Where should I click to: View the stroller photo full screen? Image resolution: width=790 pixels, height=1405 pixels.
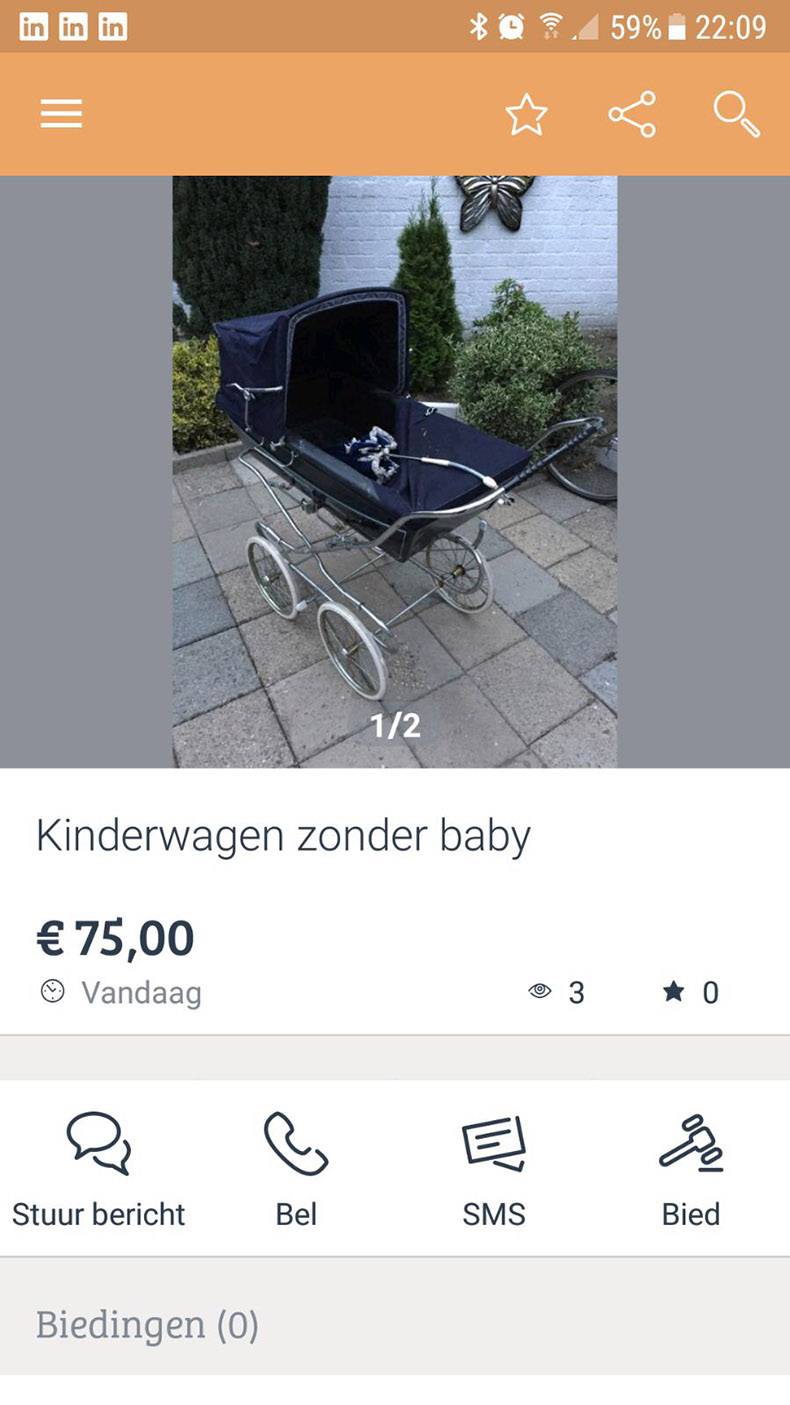click(394, 470)
